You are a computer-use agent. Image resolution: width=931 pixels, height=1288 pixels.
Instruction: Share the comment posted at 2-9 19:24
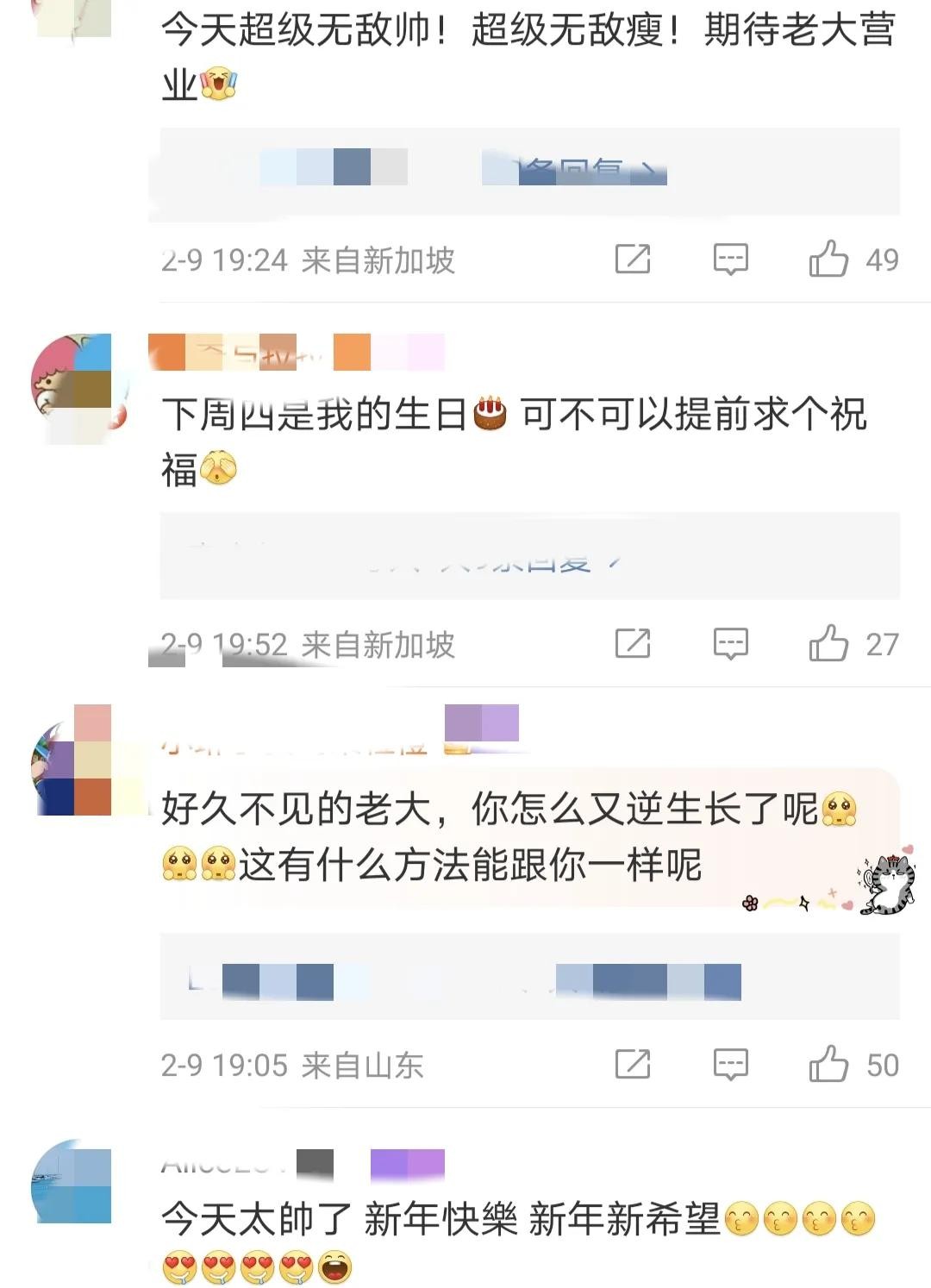click(x=633, y=259)
